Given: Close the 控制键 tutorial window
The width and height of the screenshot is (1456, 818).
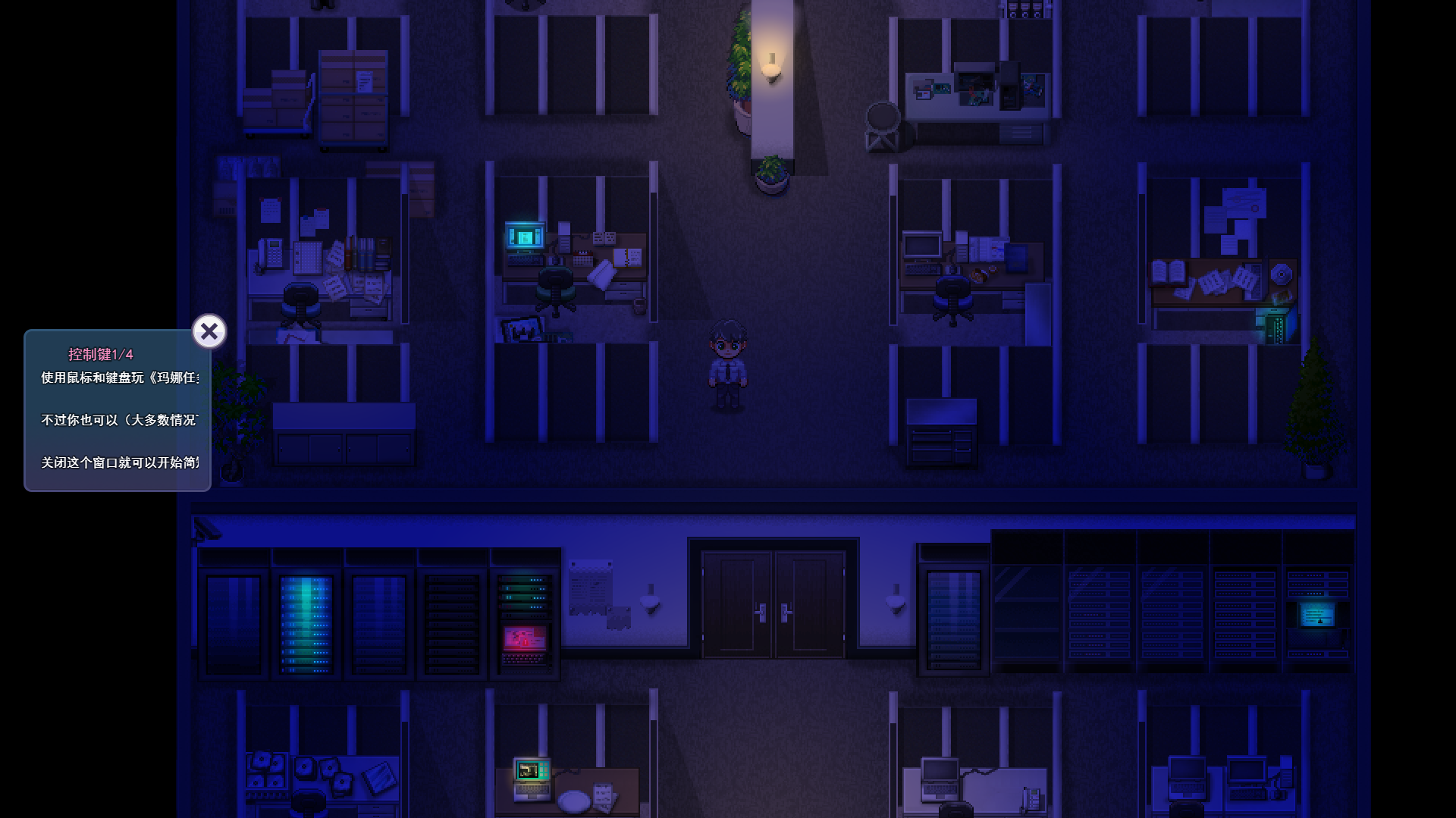Looking at the screenshot, I should [209, 332].
